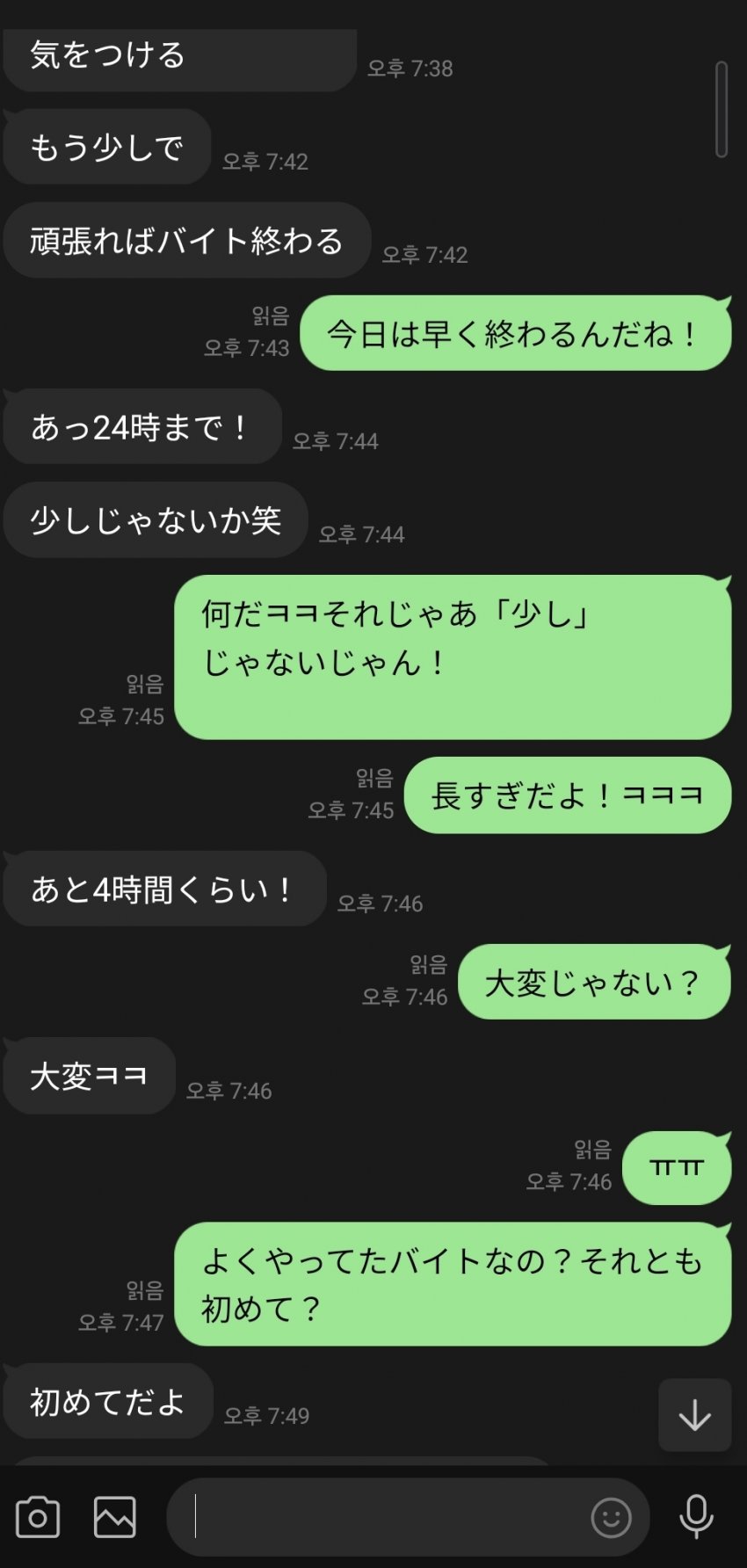Open the photo gallery picker

(x=115, y=1517)
